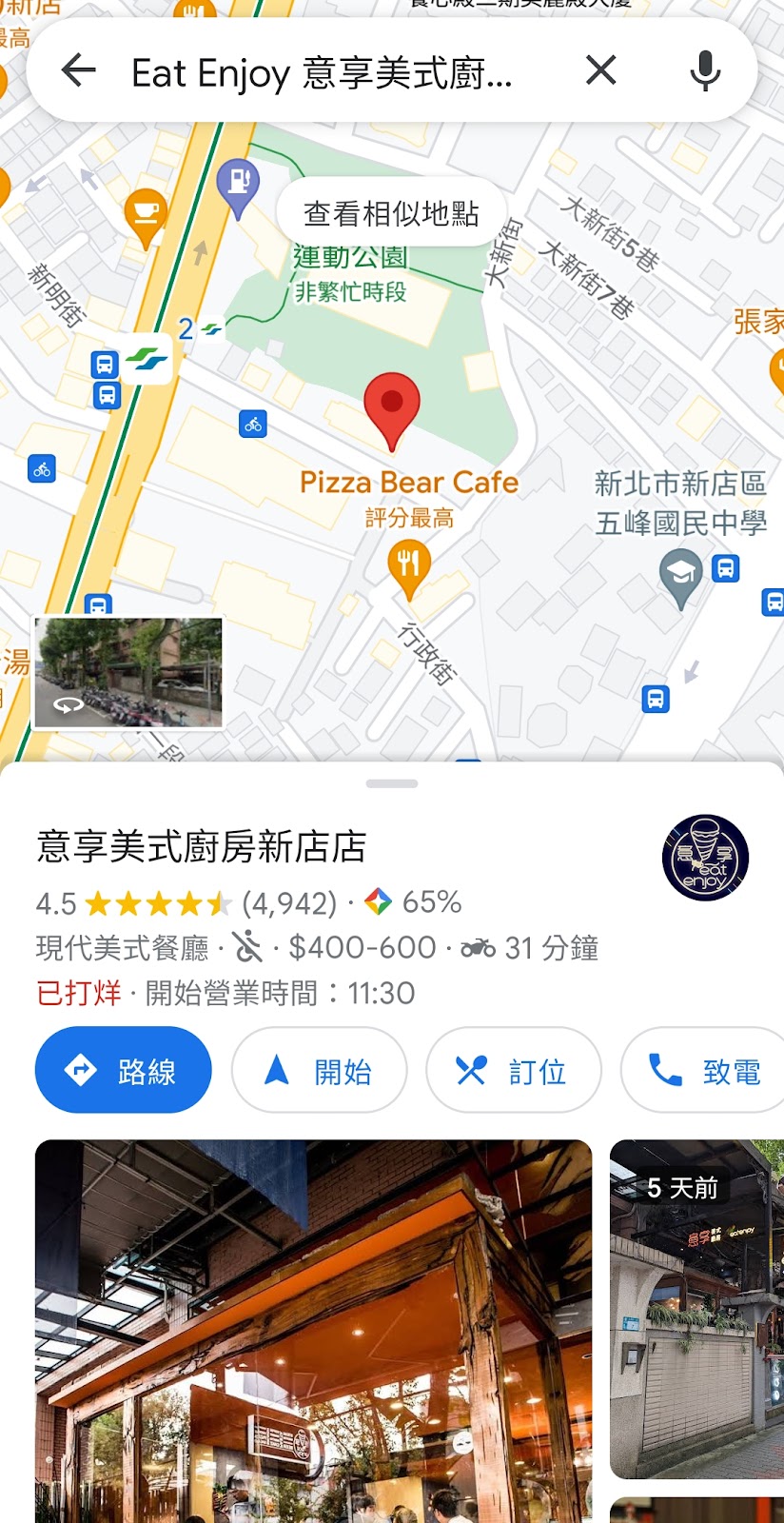This screenshot has width=784, height=1523.
Task: Select the coffee shop marker on the map
Action: click(146, 216)
